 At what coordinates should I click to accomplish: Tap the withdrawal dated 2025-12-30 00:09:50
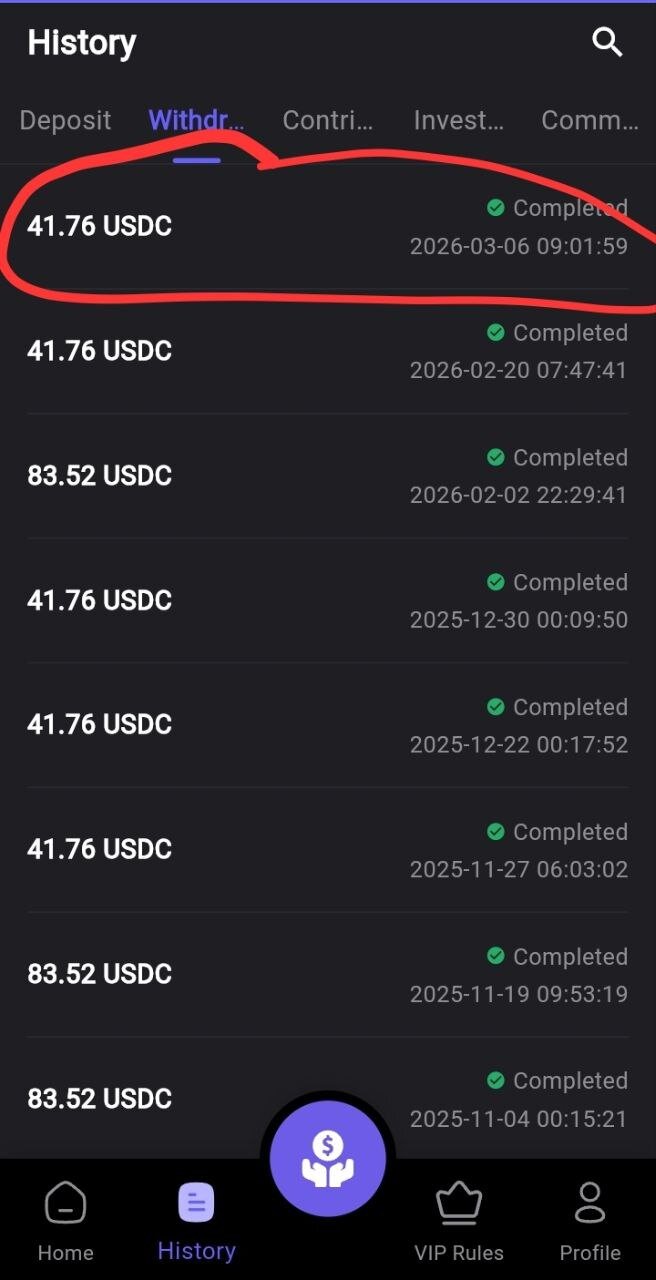coord(327,601)
